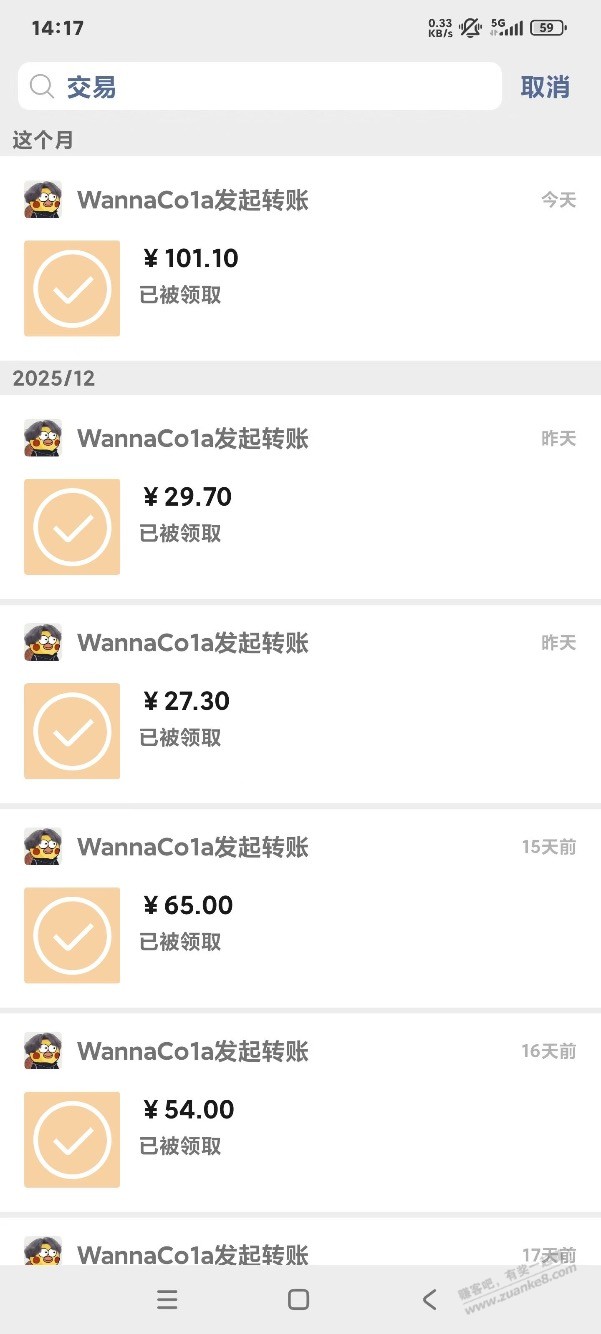Go to the system home screen
The image size is (601, 1334).
pyautogui.click(x=298, y=1299)
